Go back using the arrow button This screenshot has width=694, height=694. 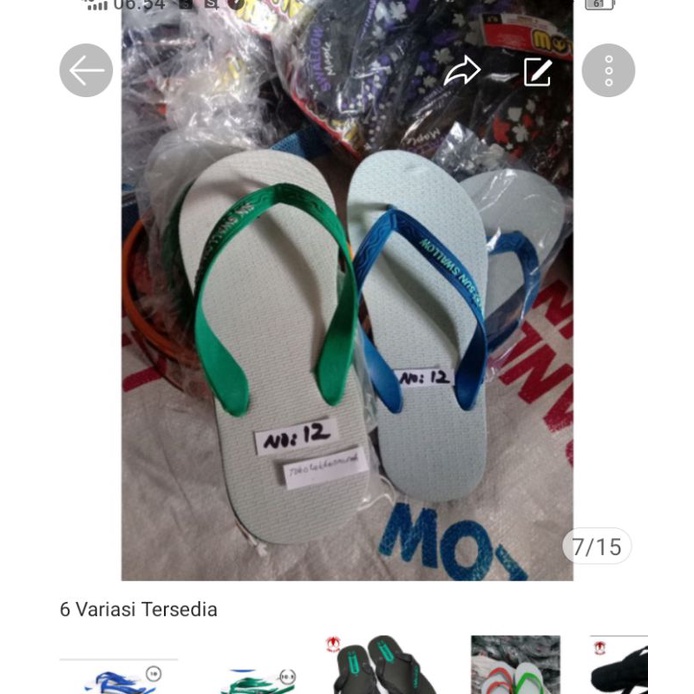tap(86, 70)
